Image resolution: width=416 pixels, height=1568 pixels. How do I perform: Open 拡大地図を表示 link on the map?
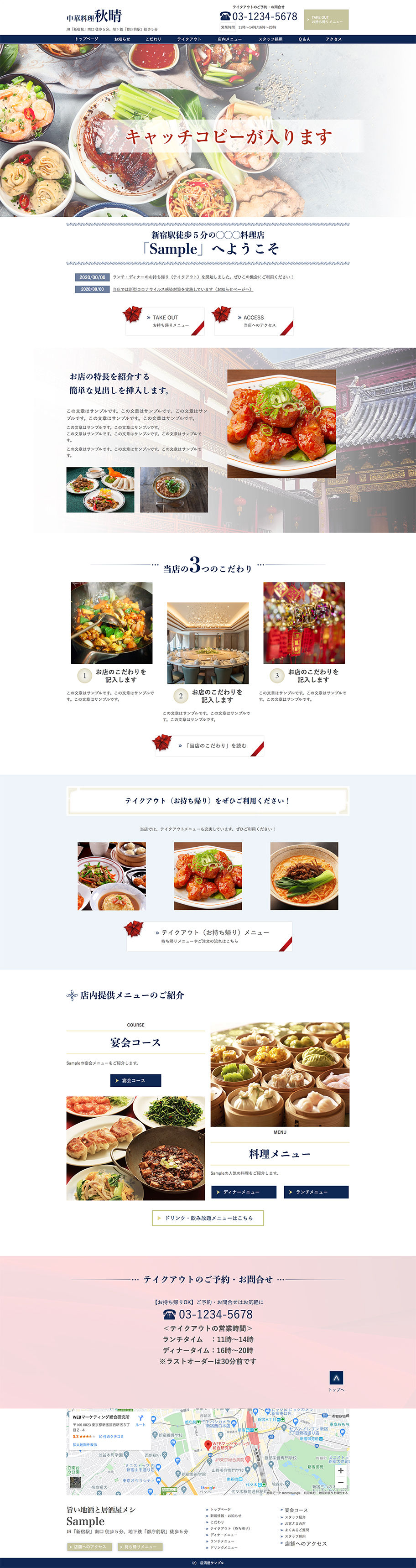tap(85, 1444)
